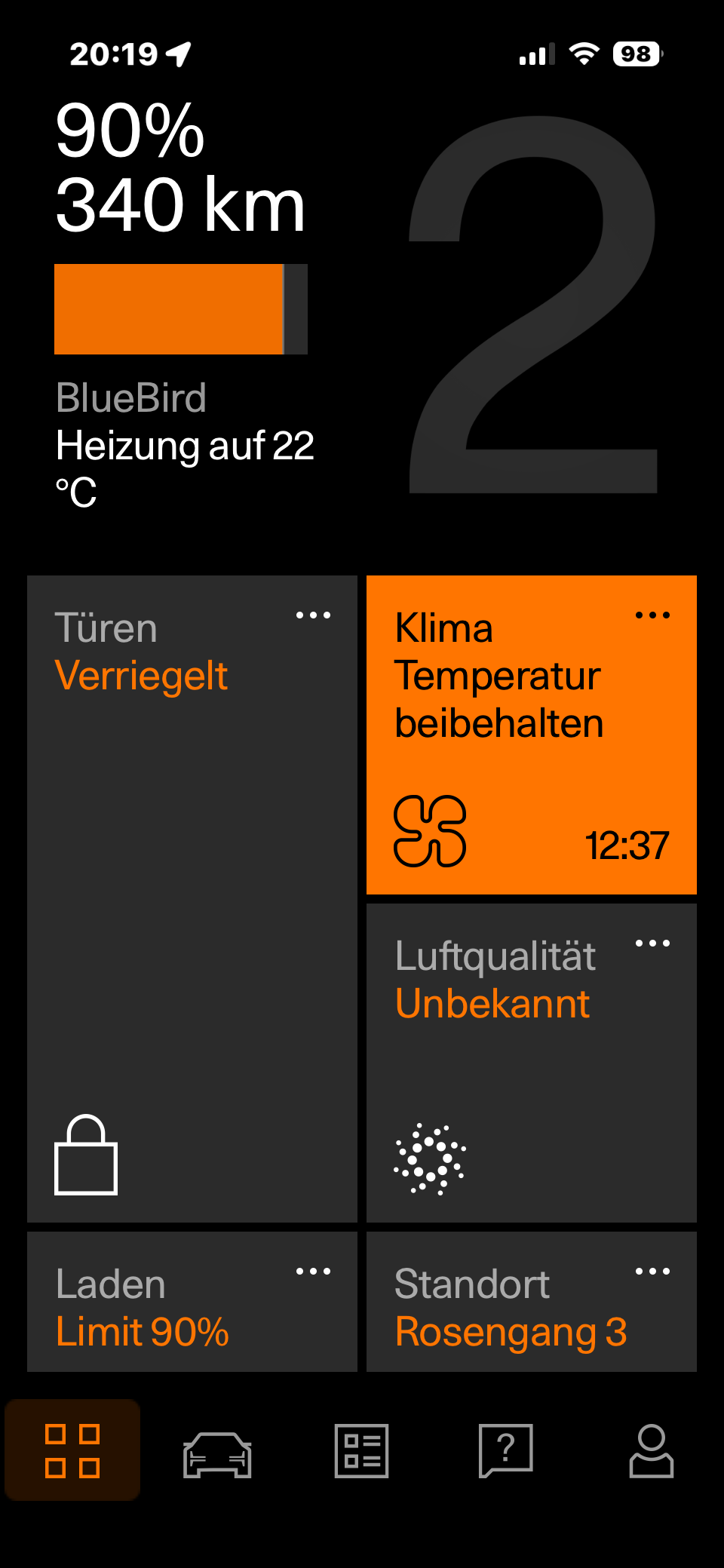Open the Laden tile options menu
Viewport: 724px width, 1568px height.
[x=313, y=1272]
